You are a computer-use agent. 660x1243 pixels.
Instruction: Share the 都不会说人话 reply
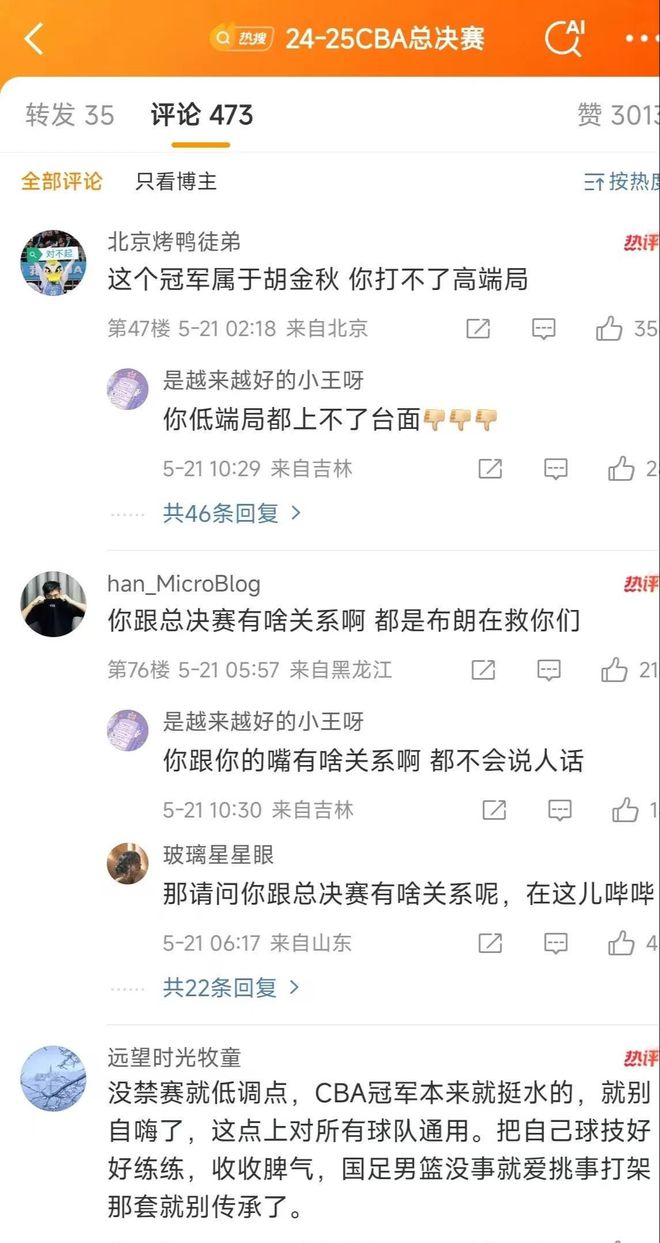(x=494, y=809)
